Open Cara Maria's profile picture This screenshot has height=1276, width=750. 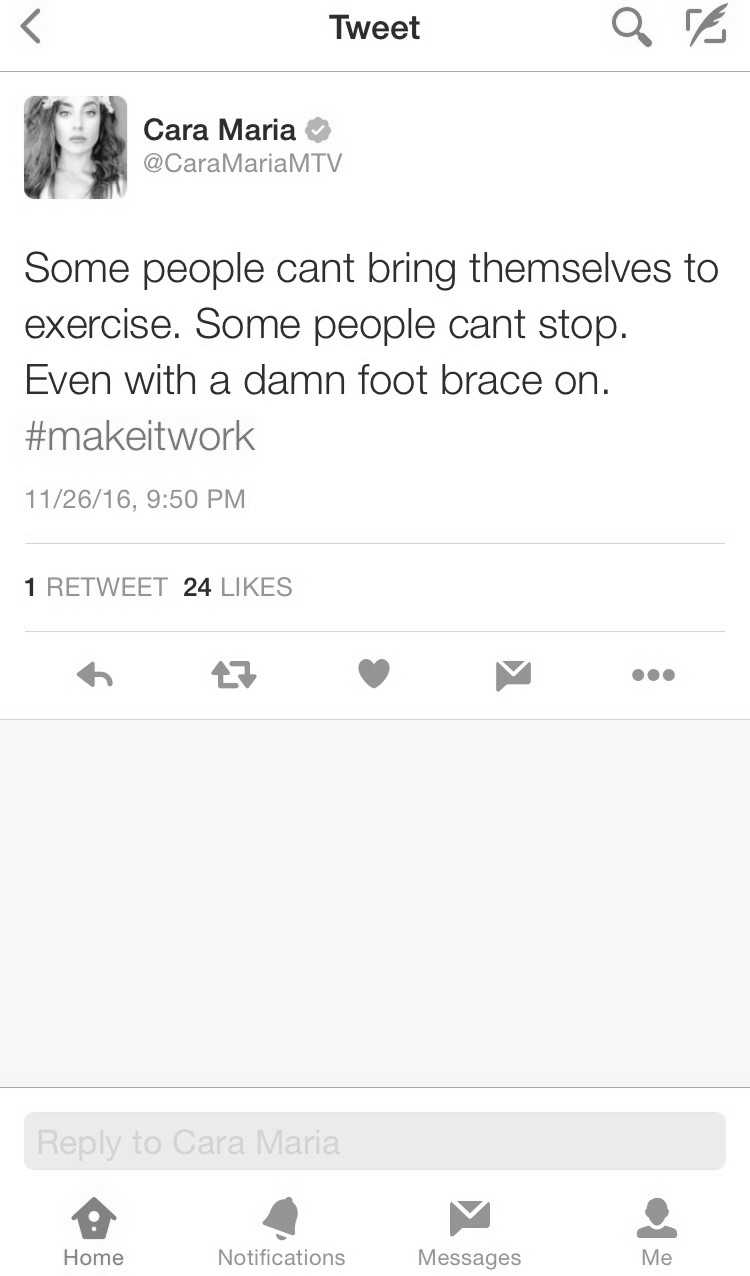pyautogui.click(x=76, y=147)
